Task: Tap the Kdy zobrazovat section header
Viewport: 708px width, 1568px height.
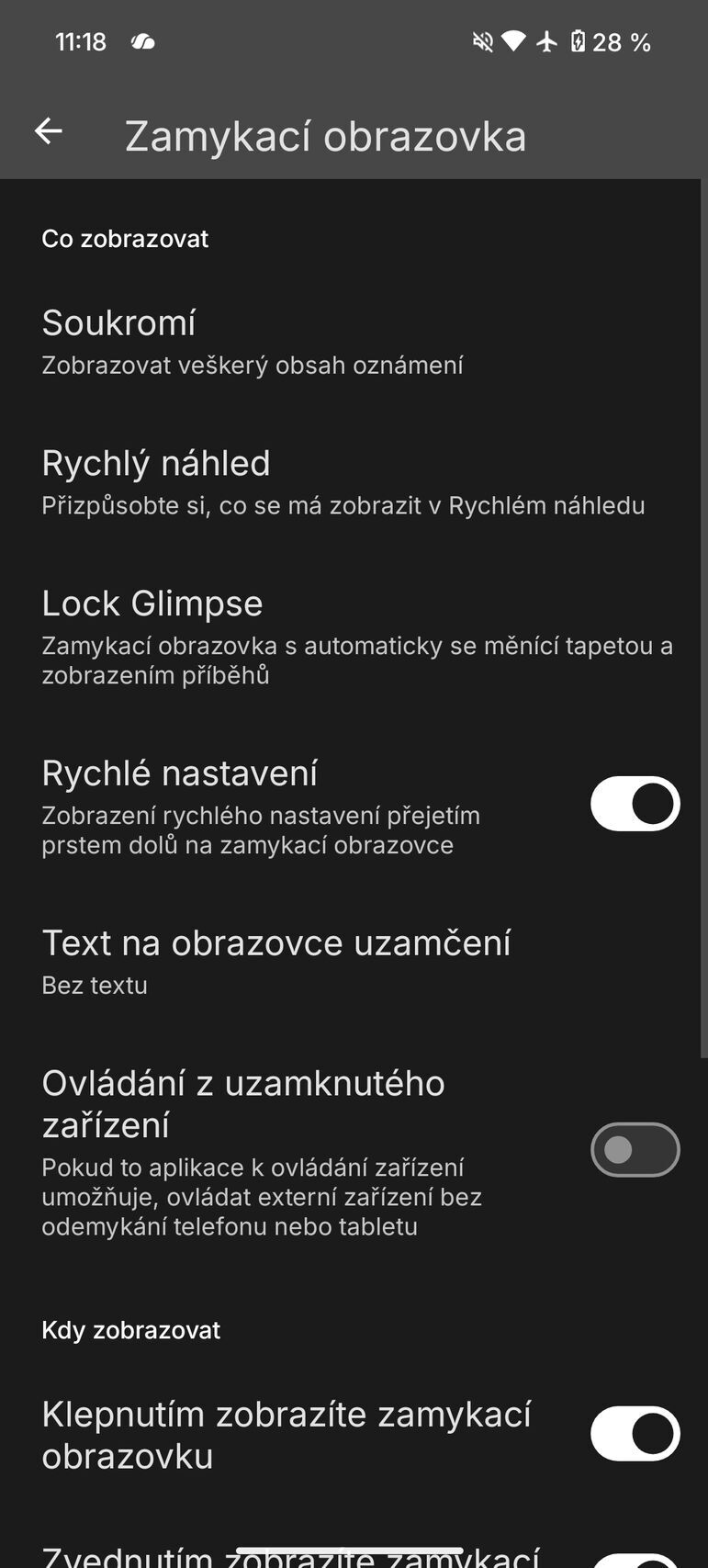Action: pos(130,1329)
